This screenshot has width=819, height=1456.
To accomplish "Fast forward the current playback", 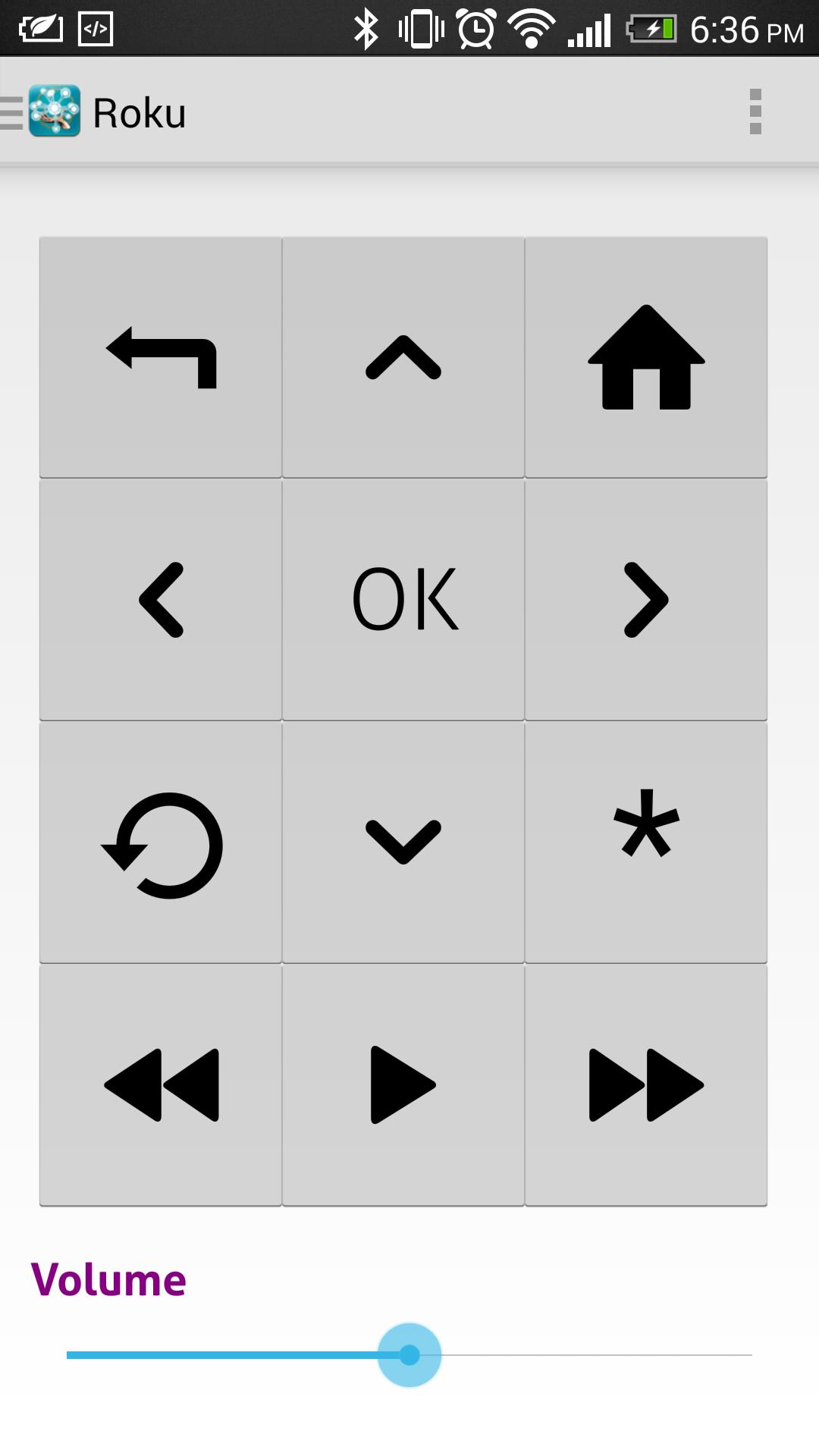I will 646,1085.
